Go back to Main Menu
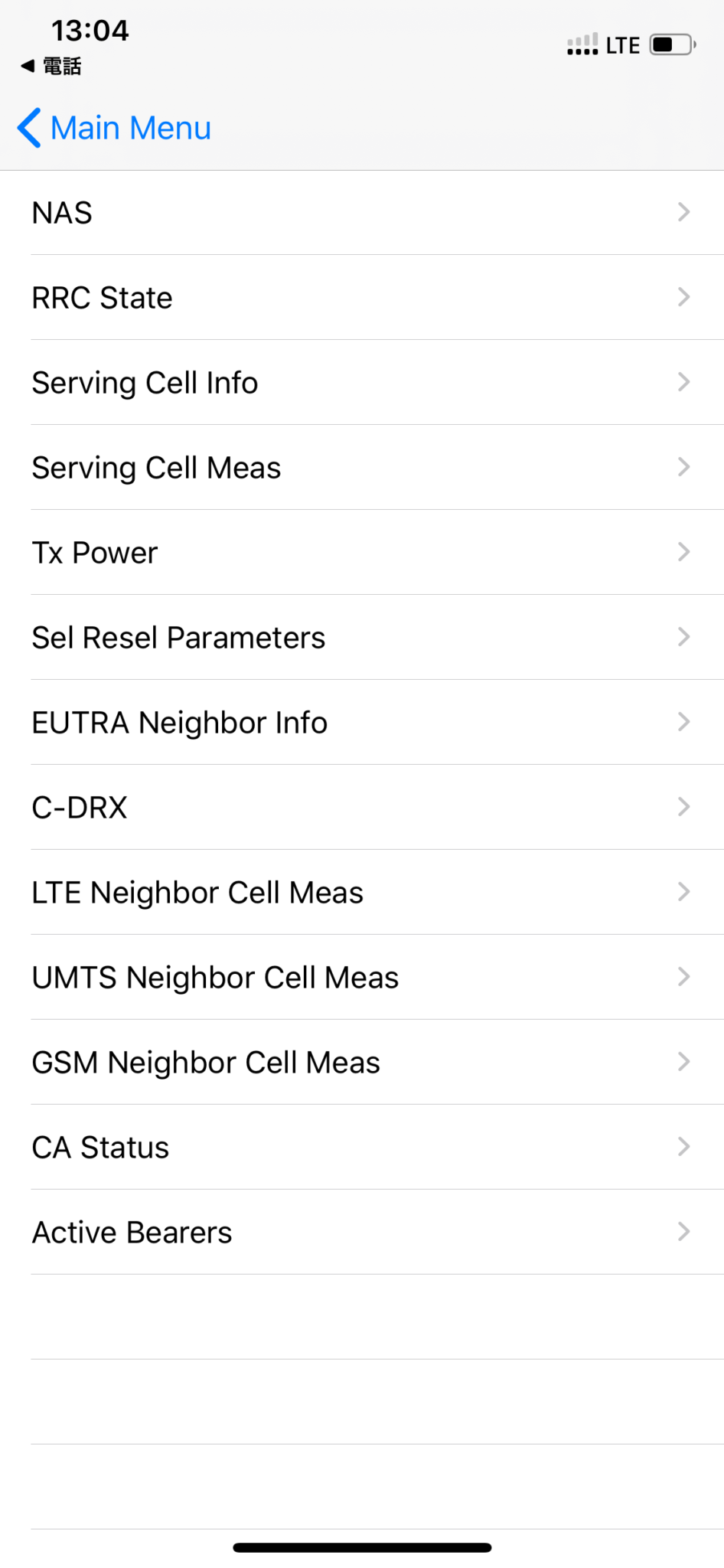The width and height of the screenshot is (724, 1568). point(115,128)
